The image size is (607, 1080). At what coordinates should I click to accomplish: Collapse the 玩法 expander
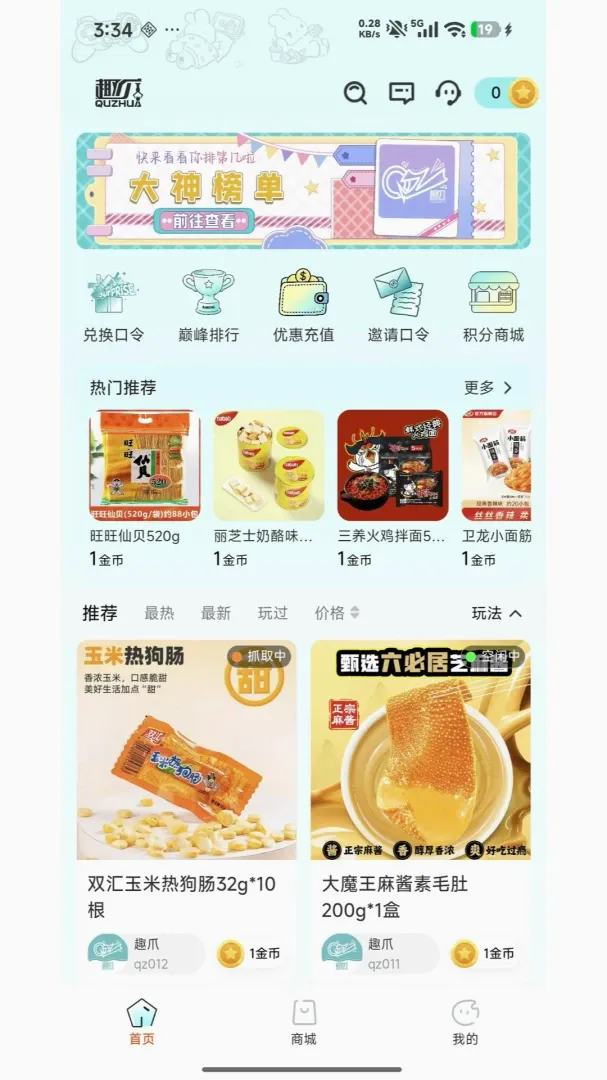(x=497, y=613)
